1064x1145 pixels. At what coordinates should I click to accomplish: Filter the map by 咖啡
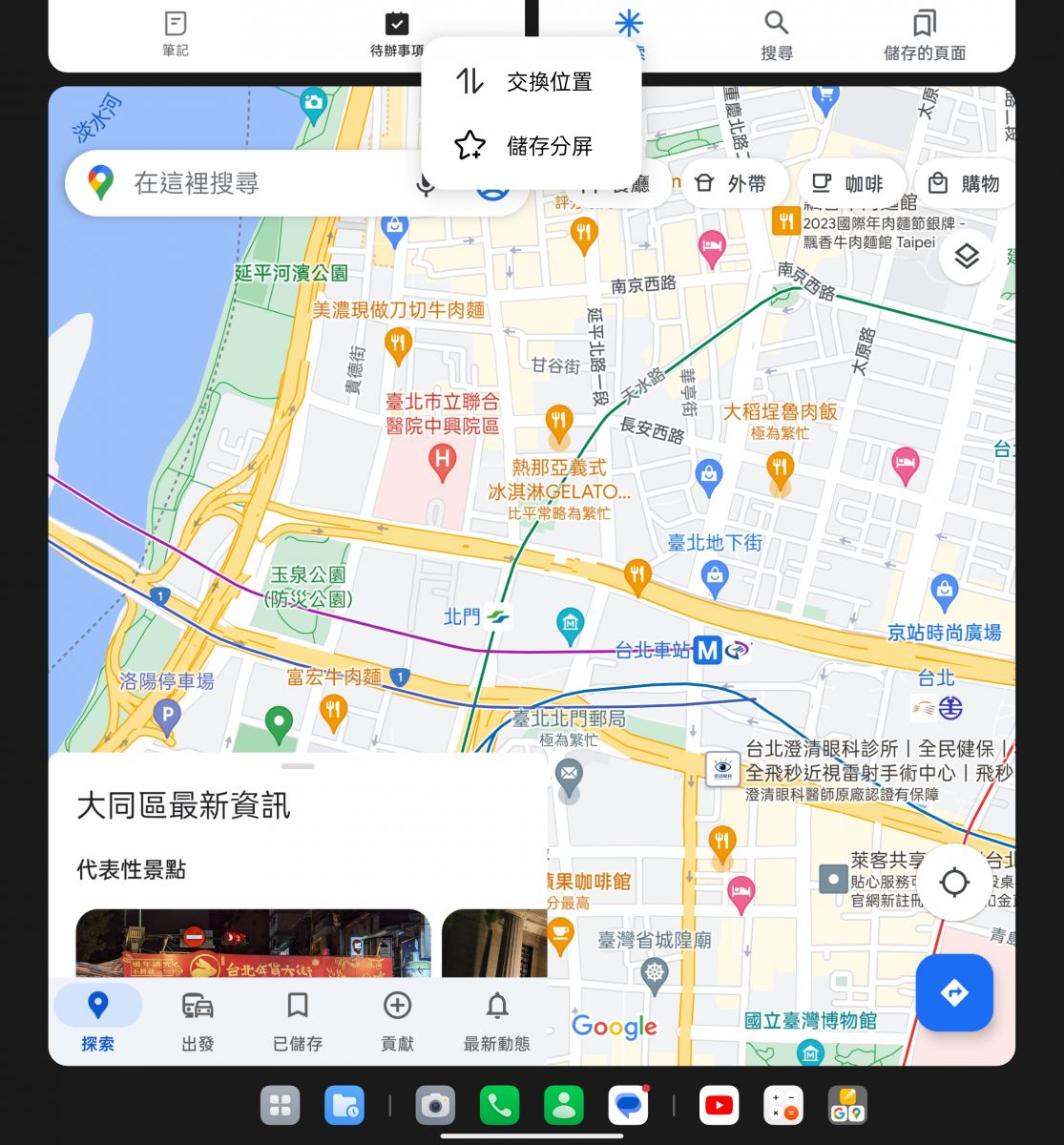click(x=848, y=183)
